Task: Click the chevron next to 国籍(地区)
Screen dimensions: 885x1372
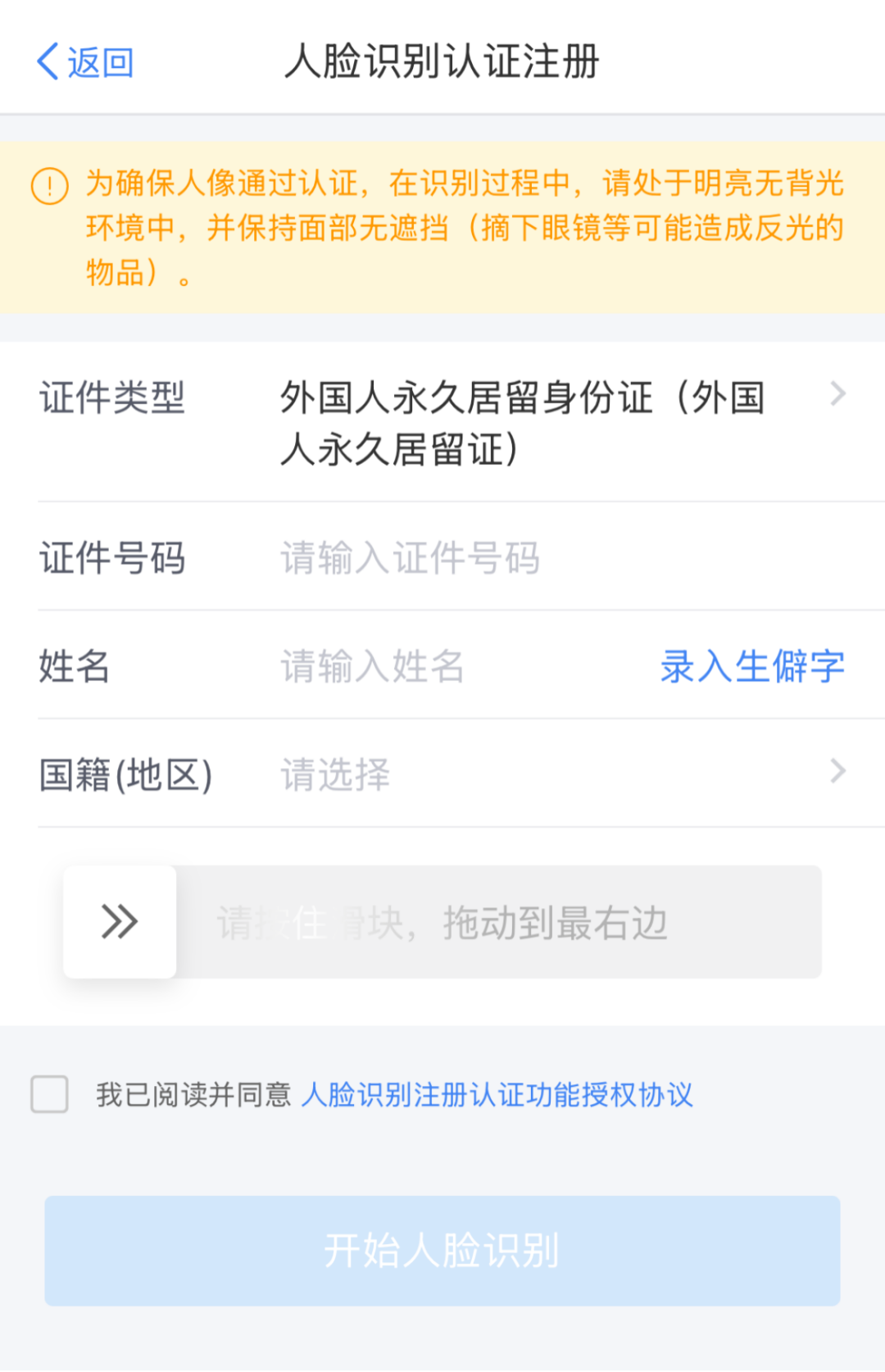Action: click(x=837, y=770)
